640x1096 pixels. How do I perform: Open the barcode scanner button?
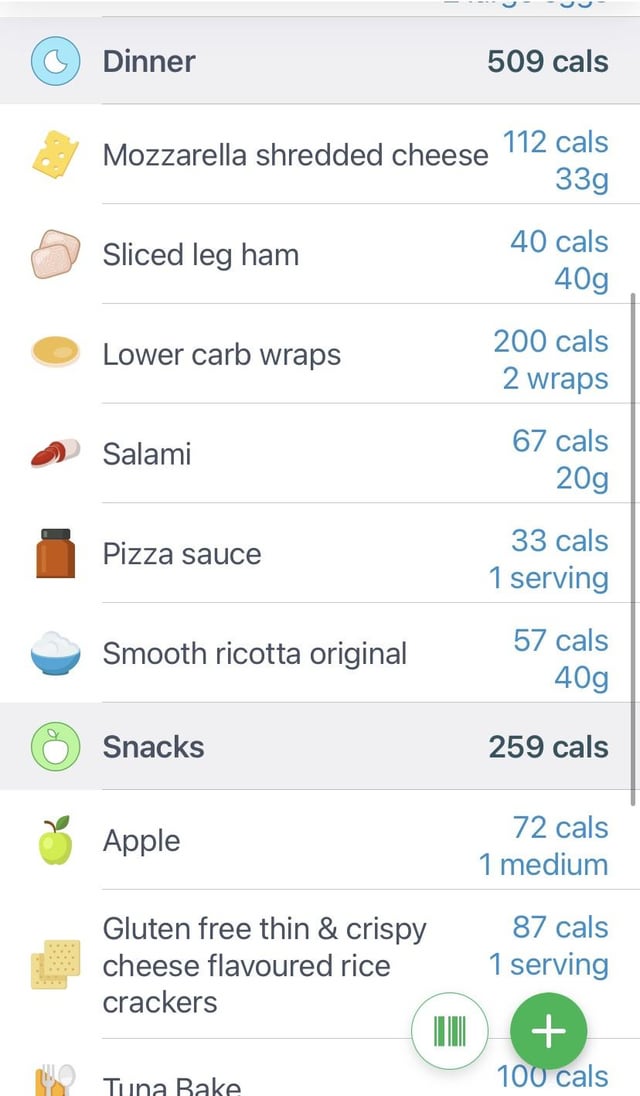pos(449,1030)
